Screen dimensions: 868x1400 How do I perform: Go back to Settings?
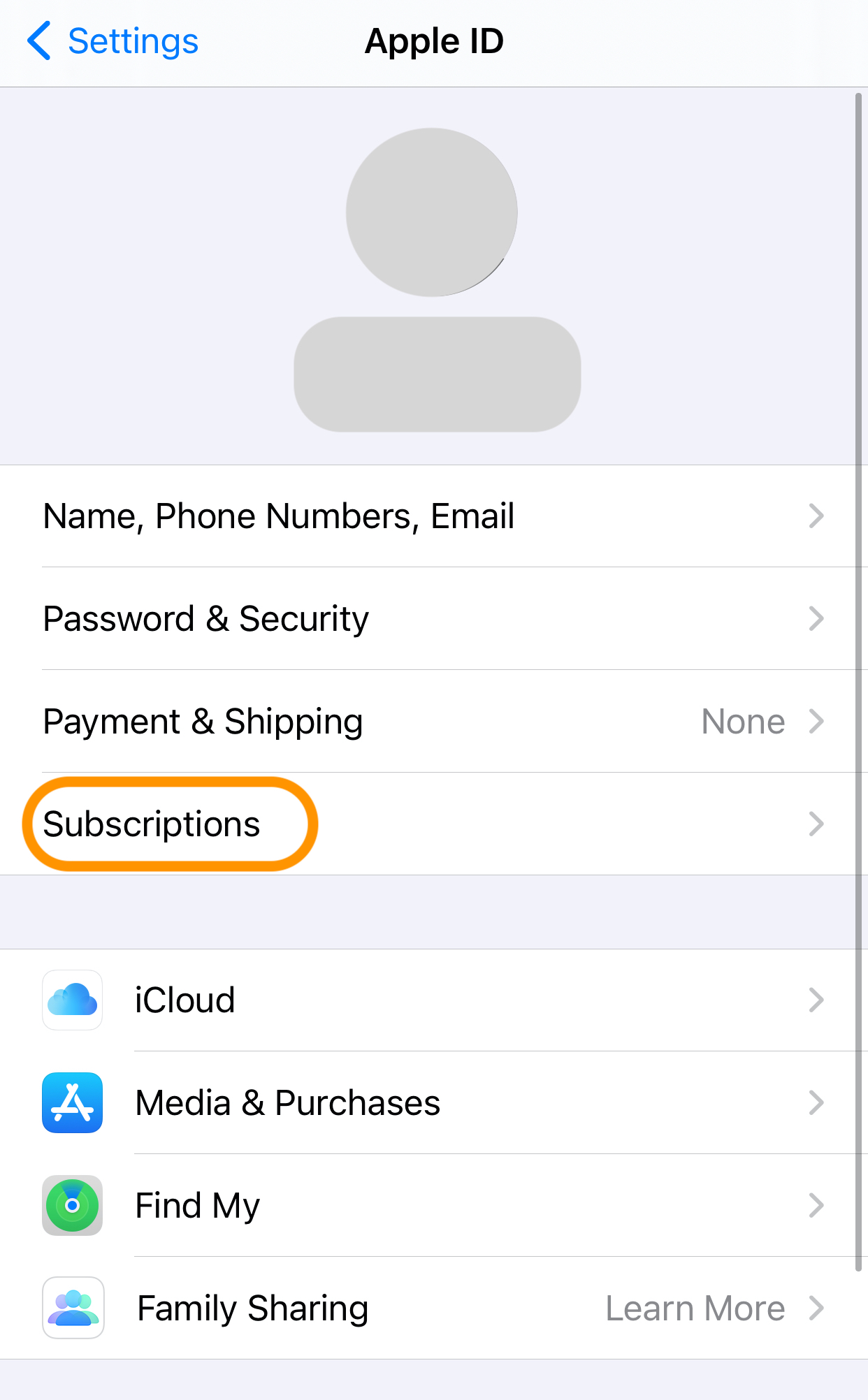113,41
